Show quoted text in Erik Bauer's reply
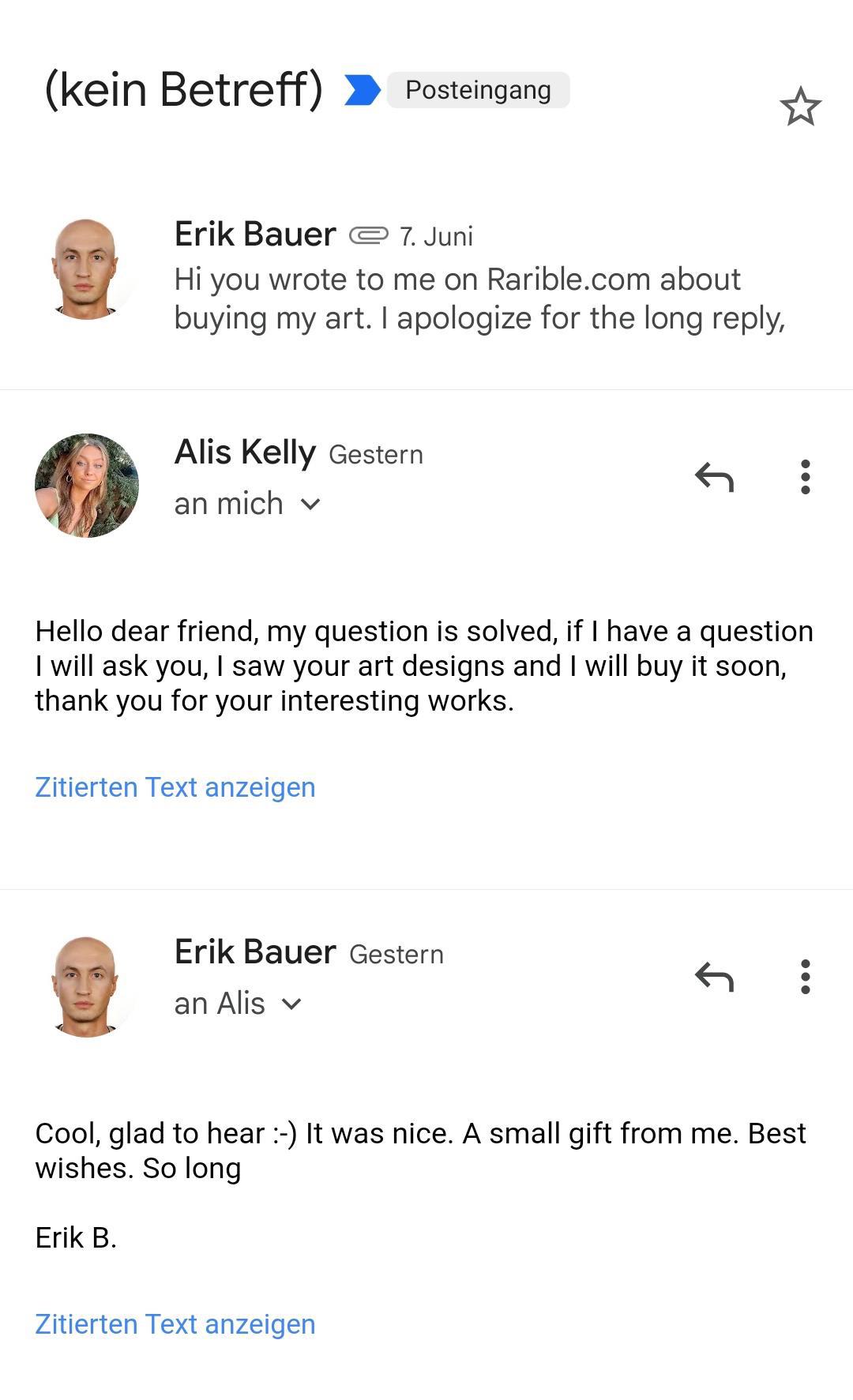Image resolution: width=853 pixels, height=1400 pixels. [x=175, y=1324]
